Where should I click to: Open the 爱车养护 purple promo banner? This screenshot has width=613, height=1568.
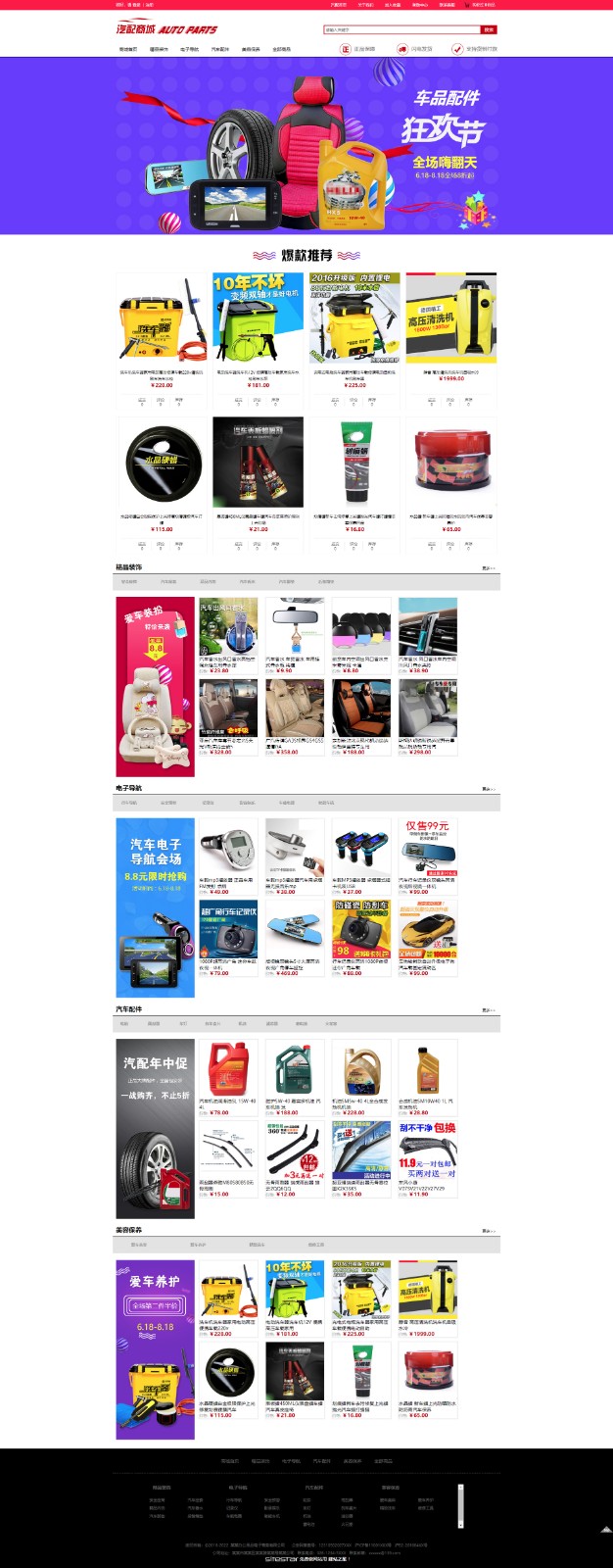pos(155,1349)
